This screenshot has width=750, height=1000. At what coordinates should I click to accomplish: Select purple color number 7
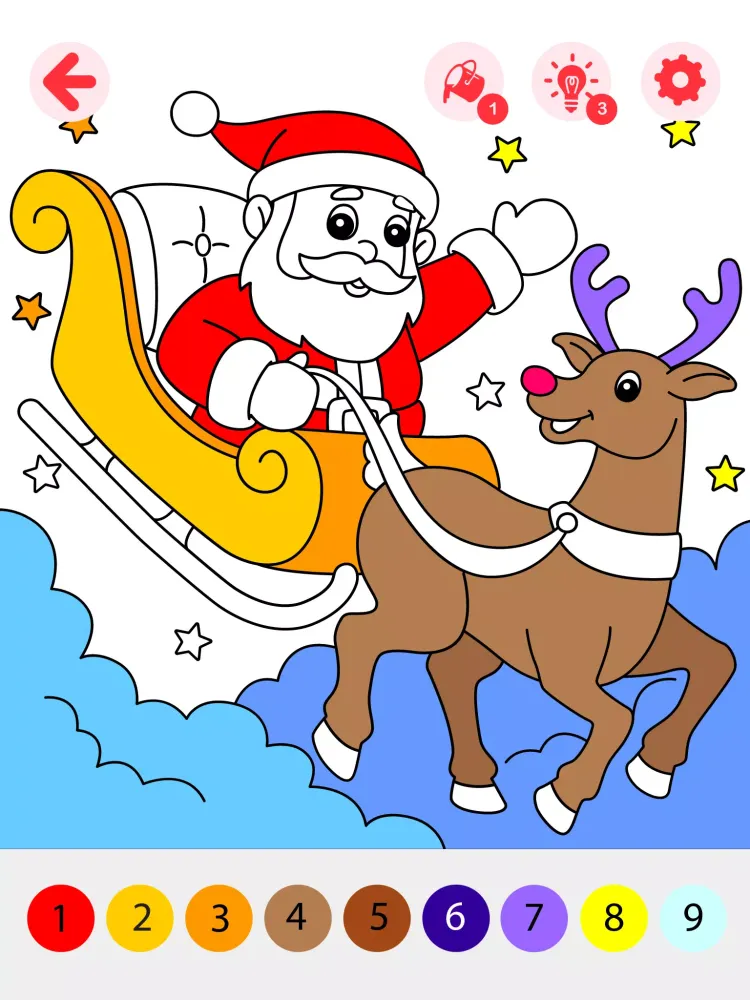pos(535,918)
